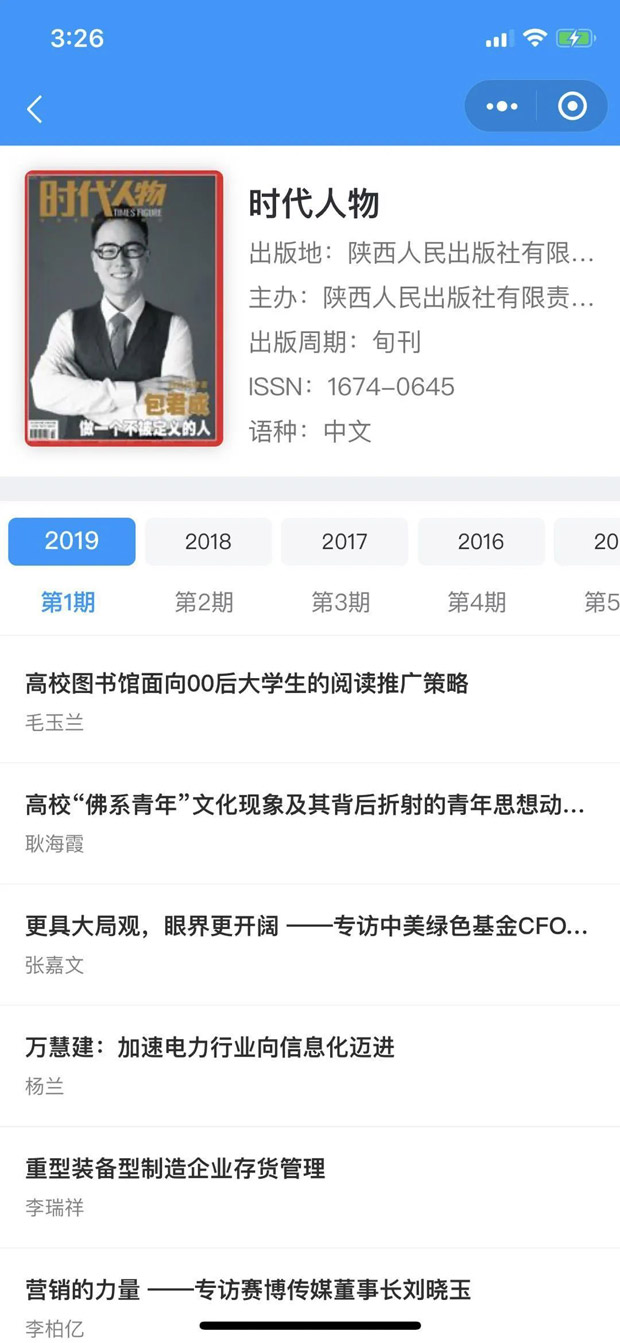Select the 2017 year tab
The width and height of the screenshot is (620, 1343).
point(344,542)
